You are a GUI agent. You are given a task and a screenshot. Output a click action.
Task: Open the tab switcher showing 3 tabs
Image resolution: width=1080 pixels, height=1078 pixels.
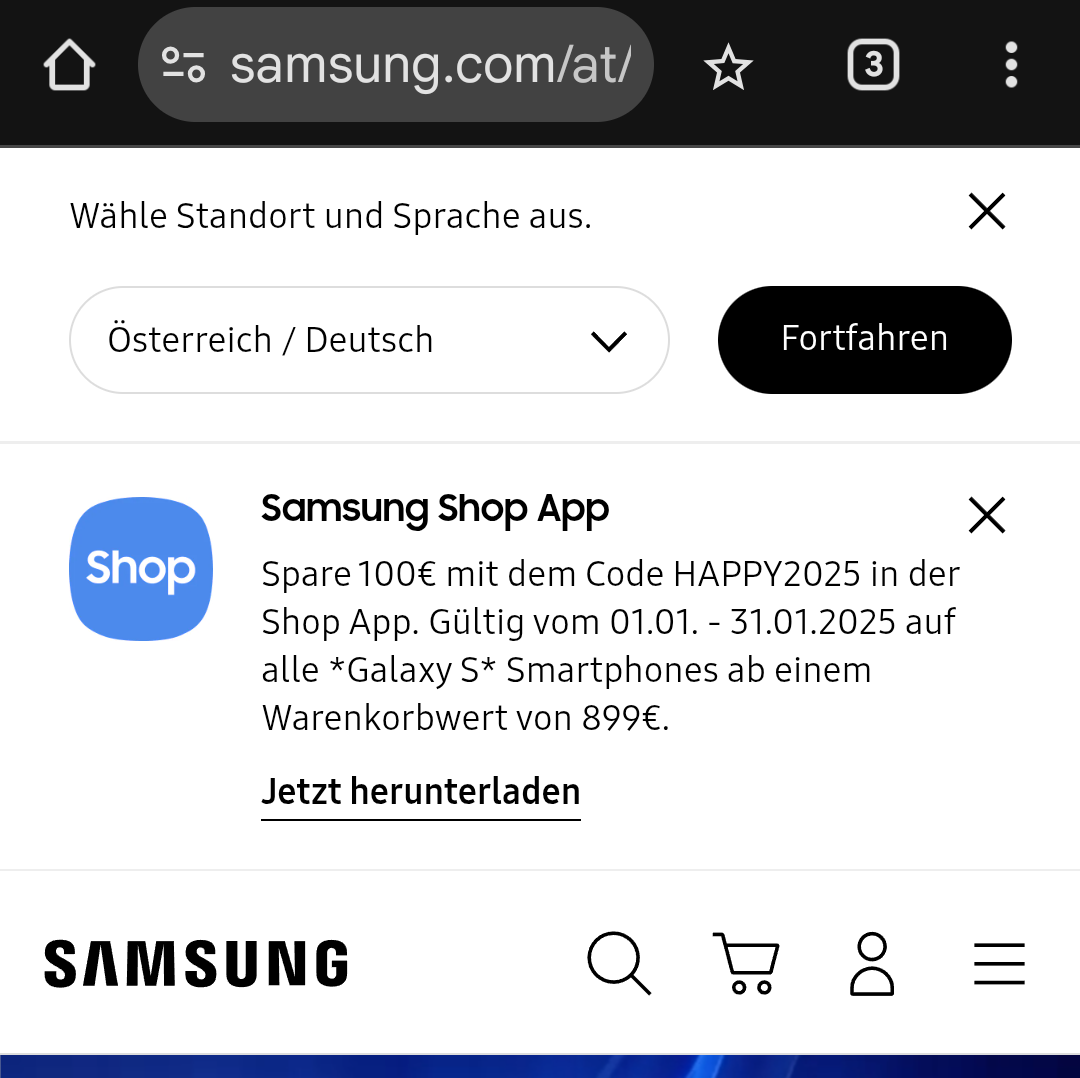click(873, 66)
